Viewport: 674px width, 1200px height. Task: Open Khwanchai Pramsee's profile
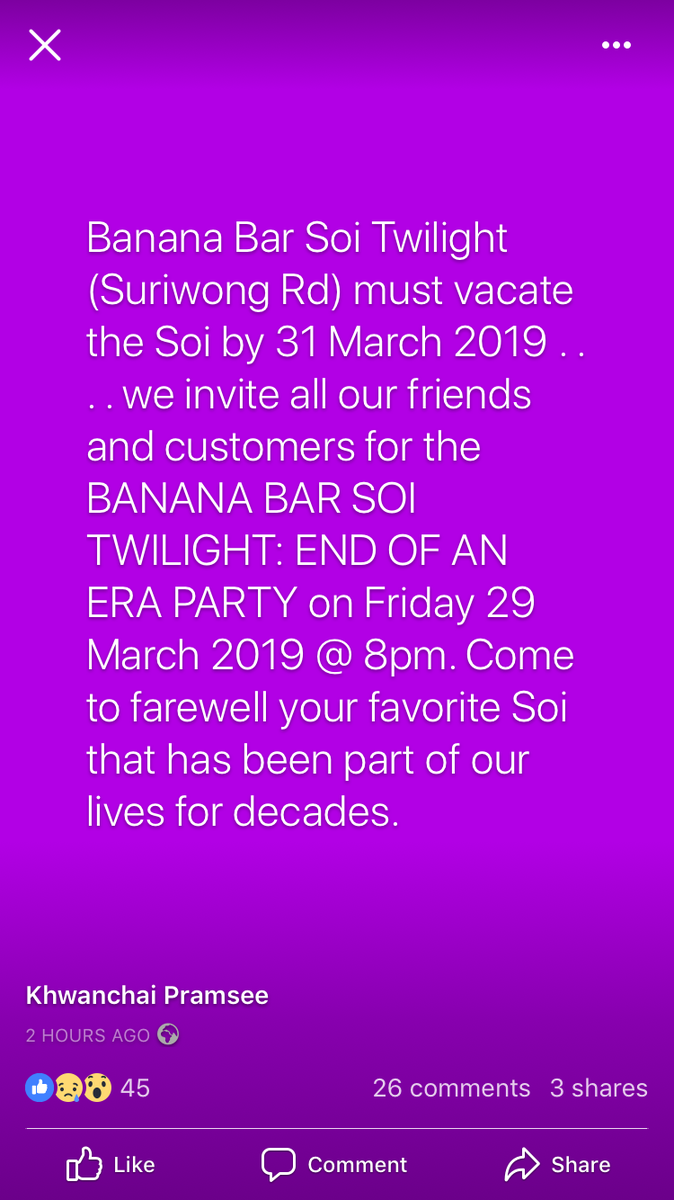click(x=147, y=995)
